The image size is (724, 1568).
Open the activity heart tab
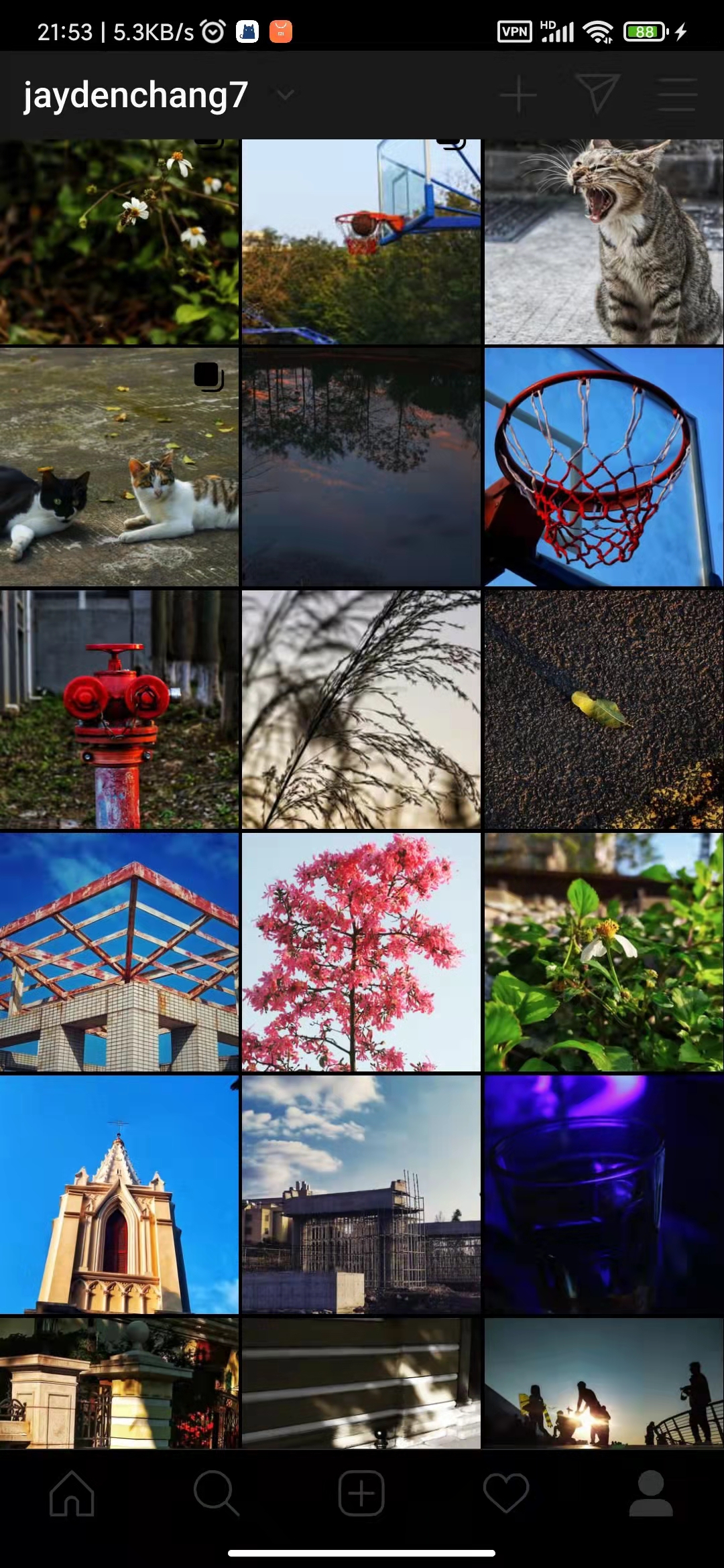click(x=506, y=1493)
